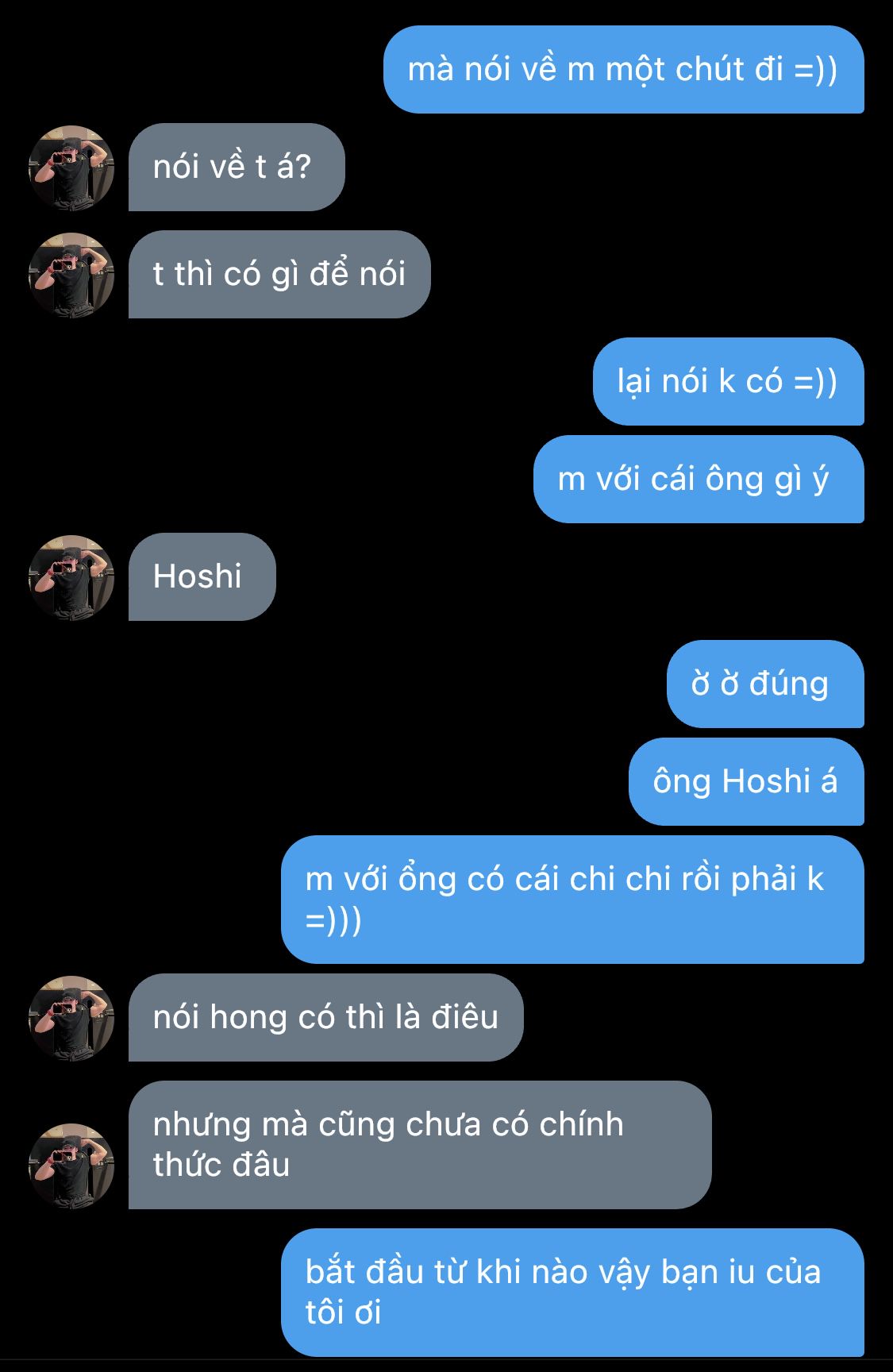Open avatar beside "t thì có gì để nói"
The image size is (893, 1372).
[71, 275]
